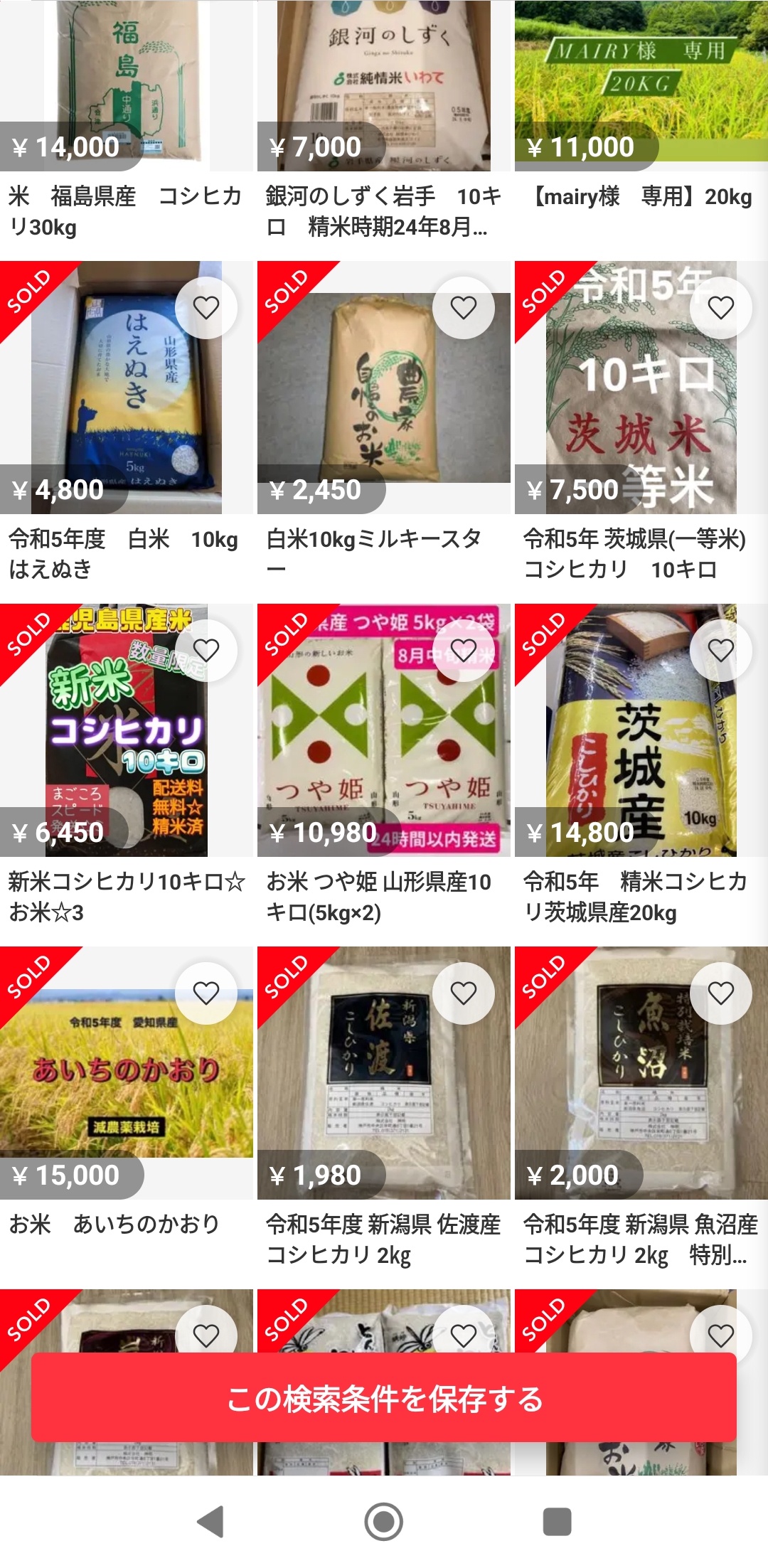Go back with the system back button

pyautogui.click(x=210, y=1522)
